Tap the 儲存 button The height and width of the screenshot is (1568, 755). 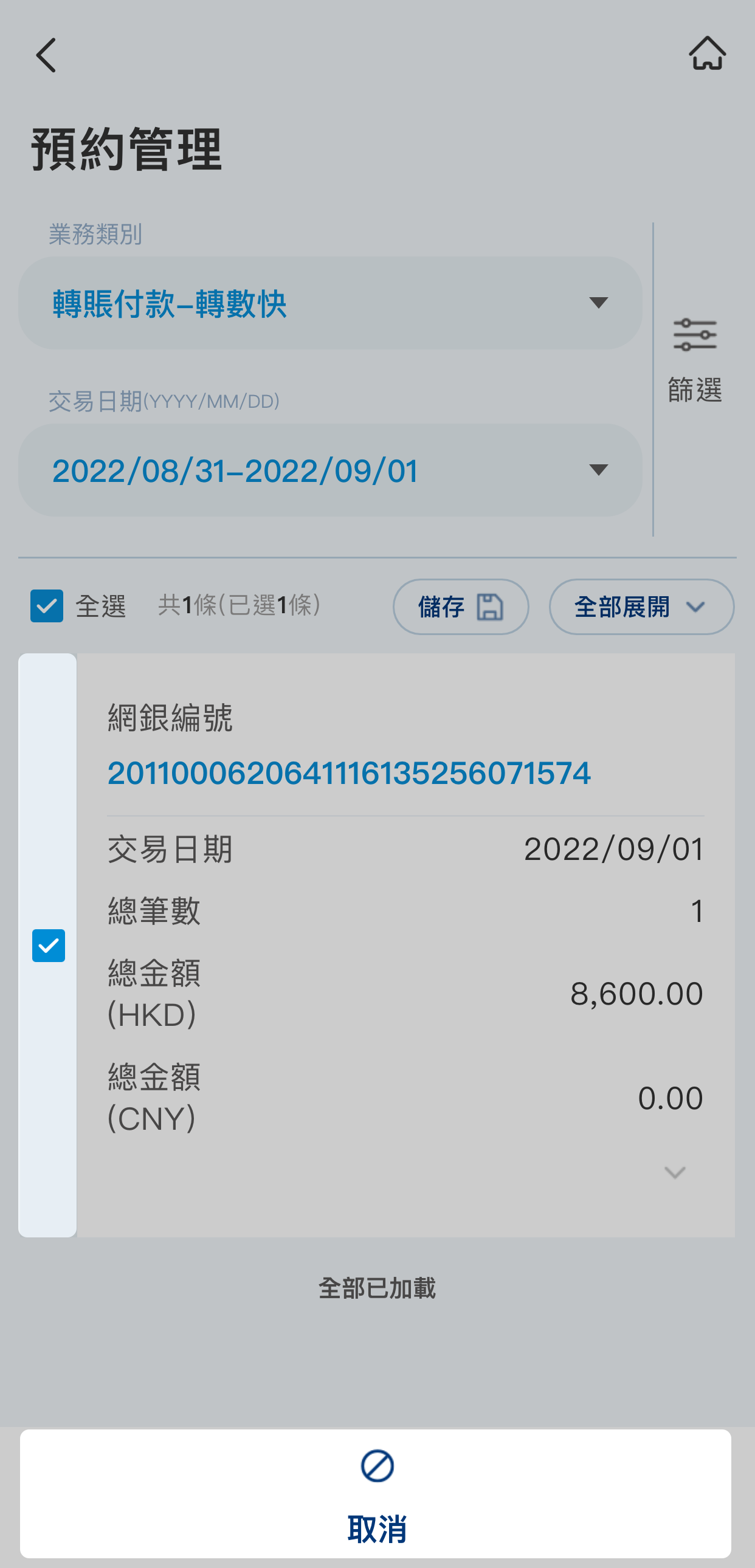(460, 607)
